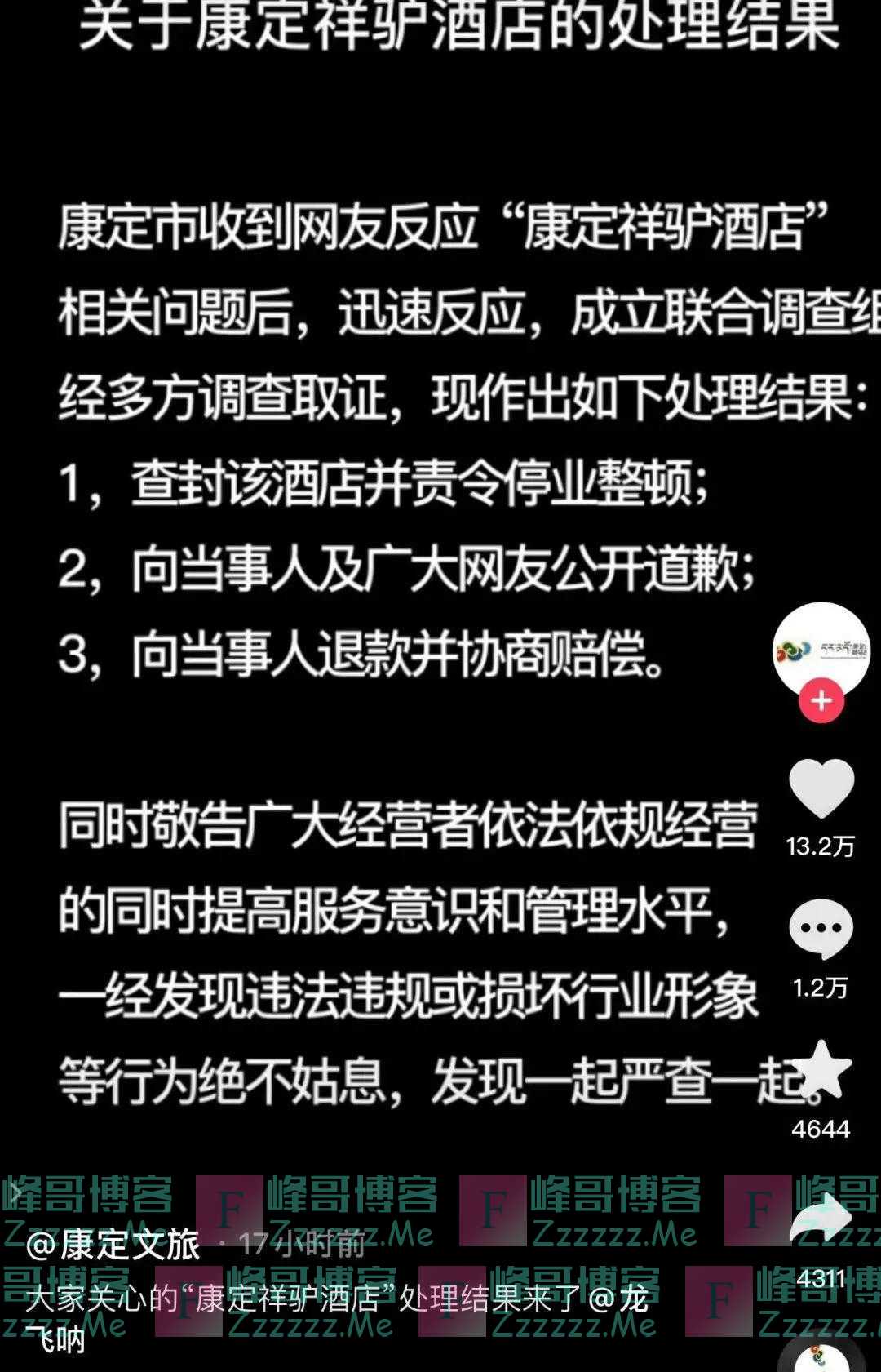Tap the 4644 favorites count
The image size is (881, 1372).
(x=820, y=1126)
